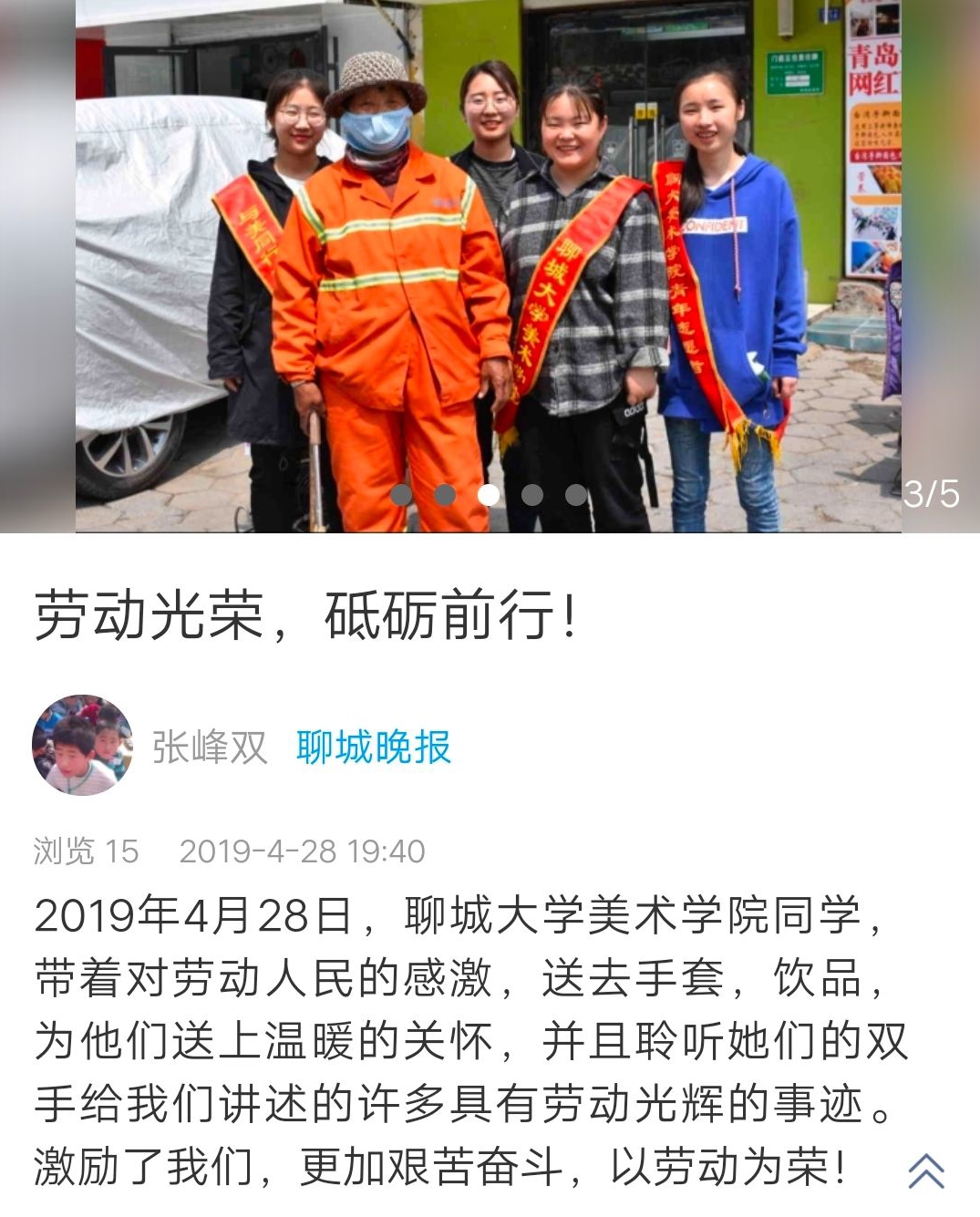Open the photo carousel image
Image resolution: width=980 pixels, height=1217 pixels.
tap(488, 264)
